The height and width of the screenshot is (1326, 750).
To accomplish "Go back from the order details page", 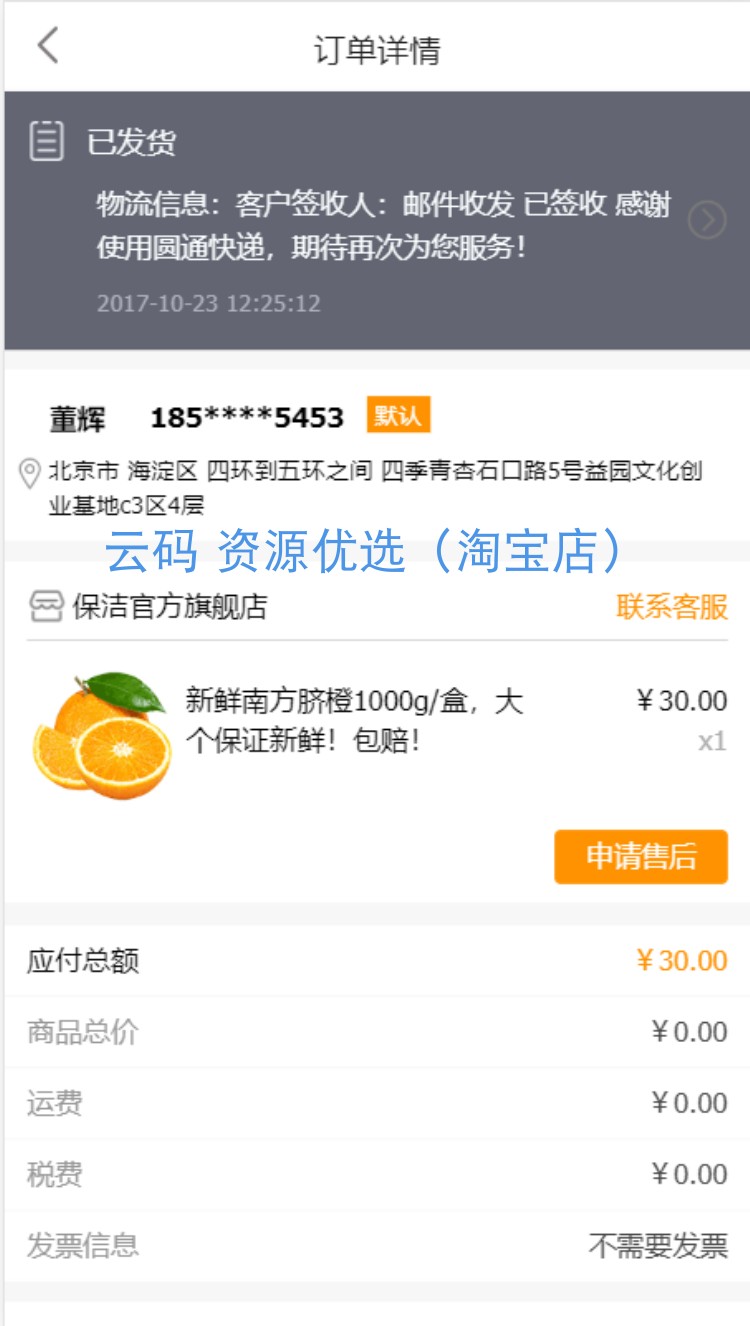I will pyautogui.click(x=48, y=47).
